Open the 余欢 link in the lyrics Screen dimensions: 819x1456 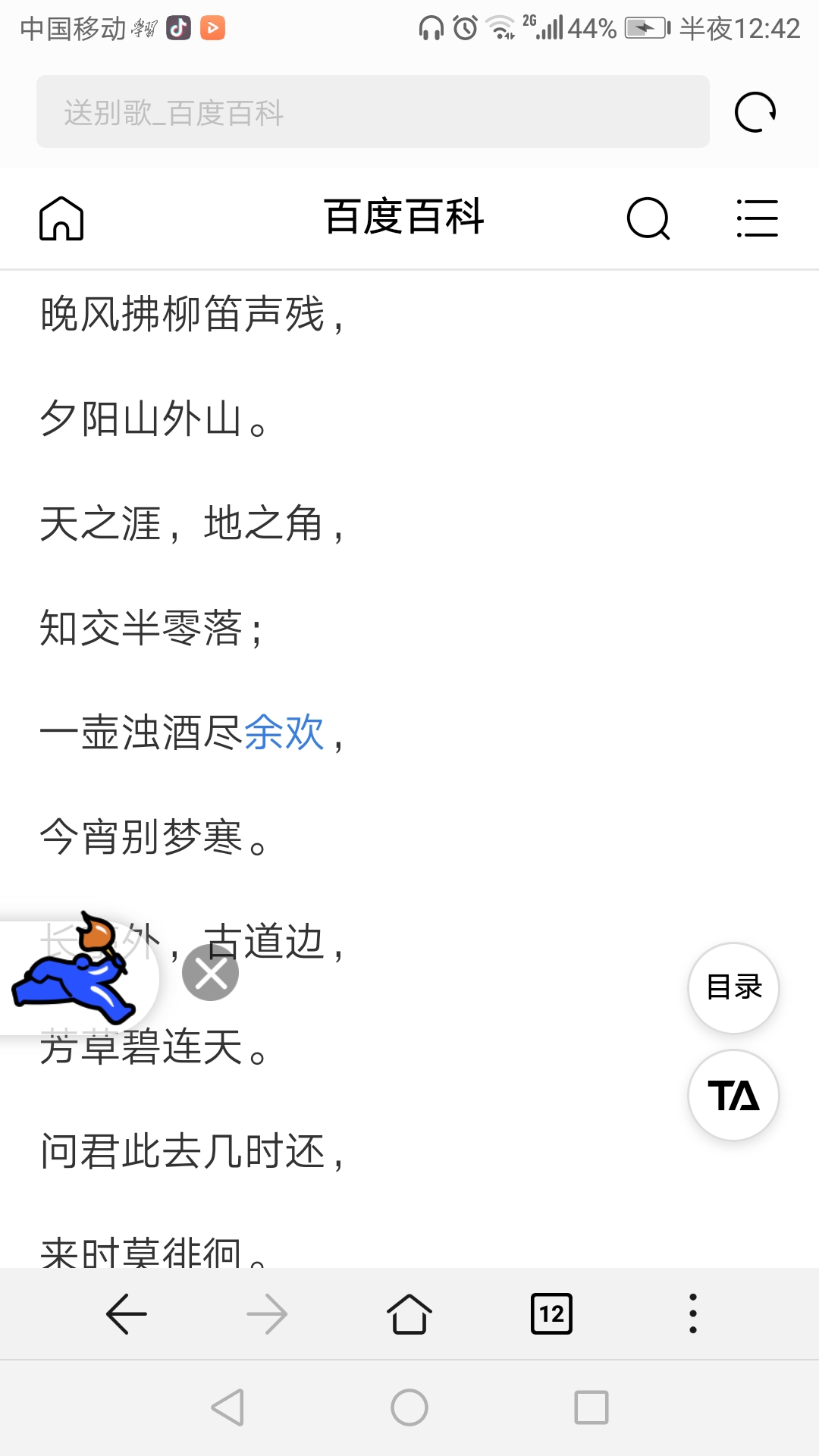284,733
